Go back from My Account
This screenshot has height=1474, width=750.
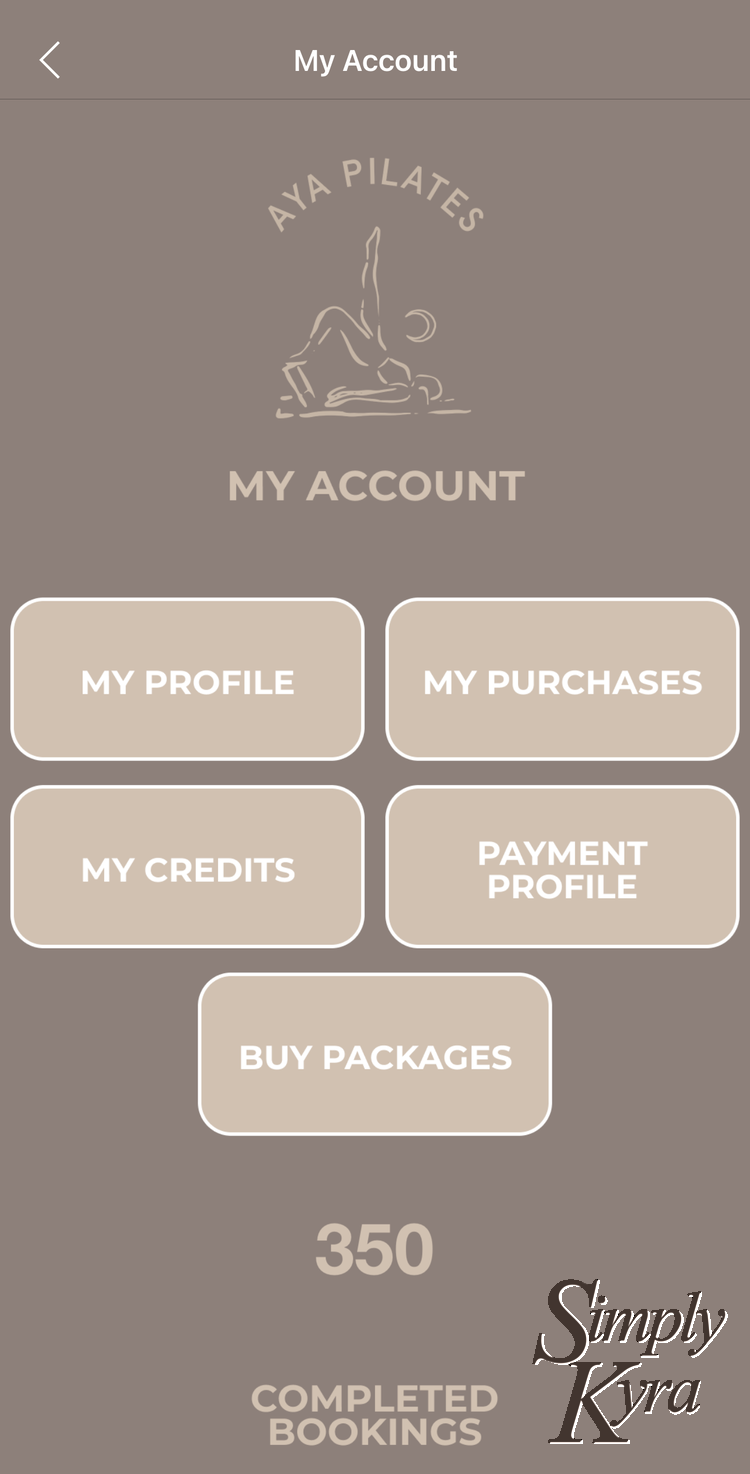(x=50, y=60)
